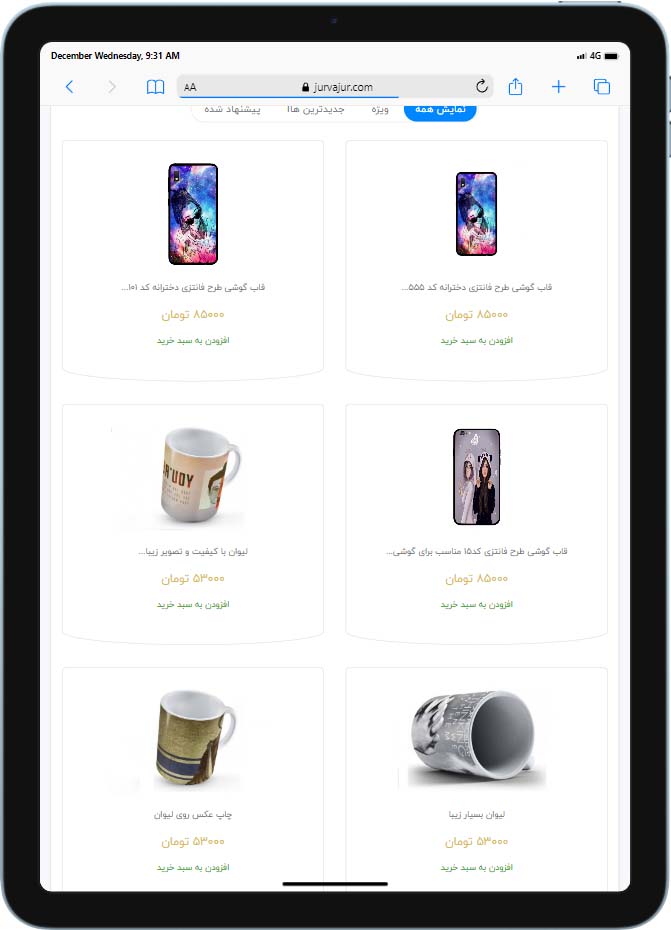This screenshot has width=671, height=930.
Task: Open the AA reader options
Action: pyautogui.click(x=190, y=87)
